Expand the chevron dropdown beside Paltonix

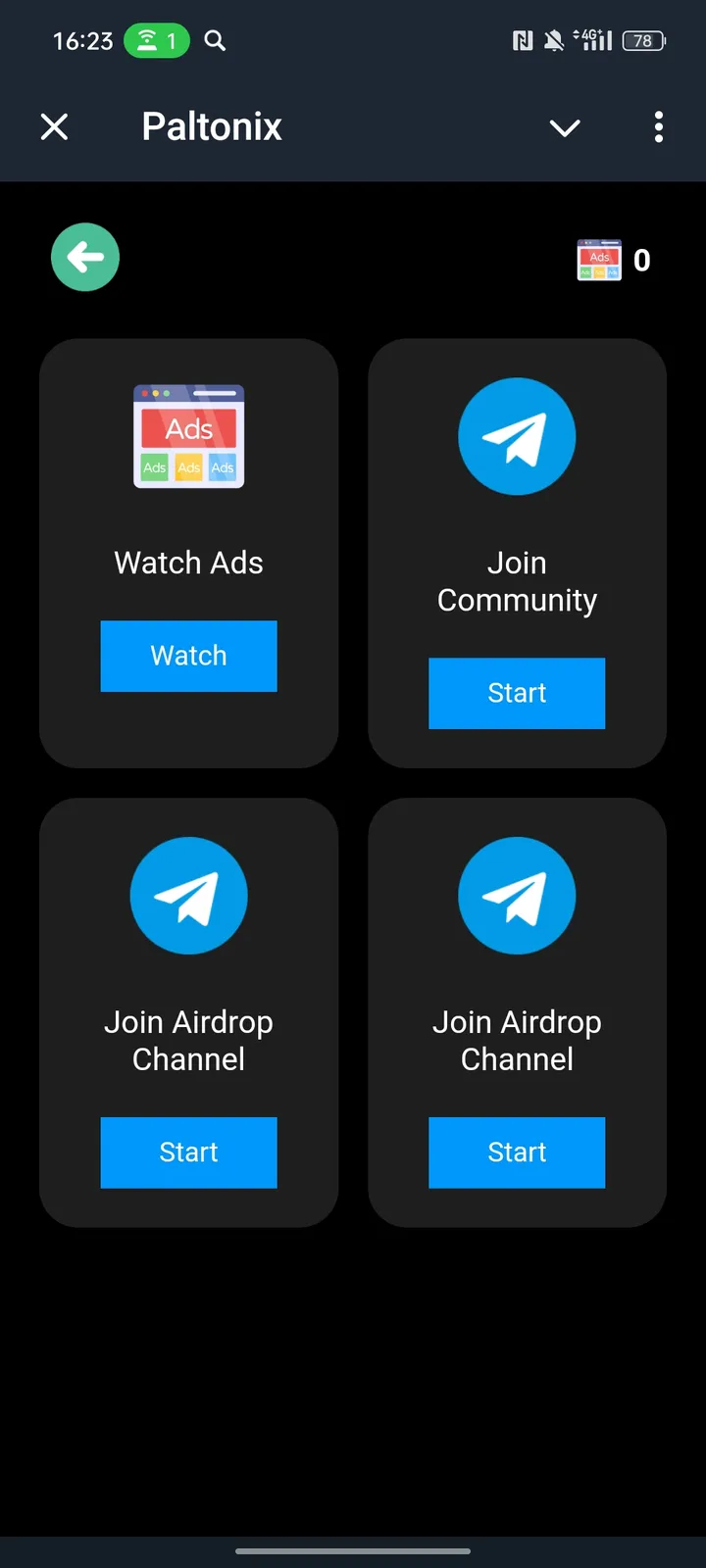[x=565, y=127]
